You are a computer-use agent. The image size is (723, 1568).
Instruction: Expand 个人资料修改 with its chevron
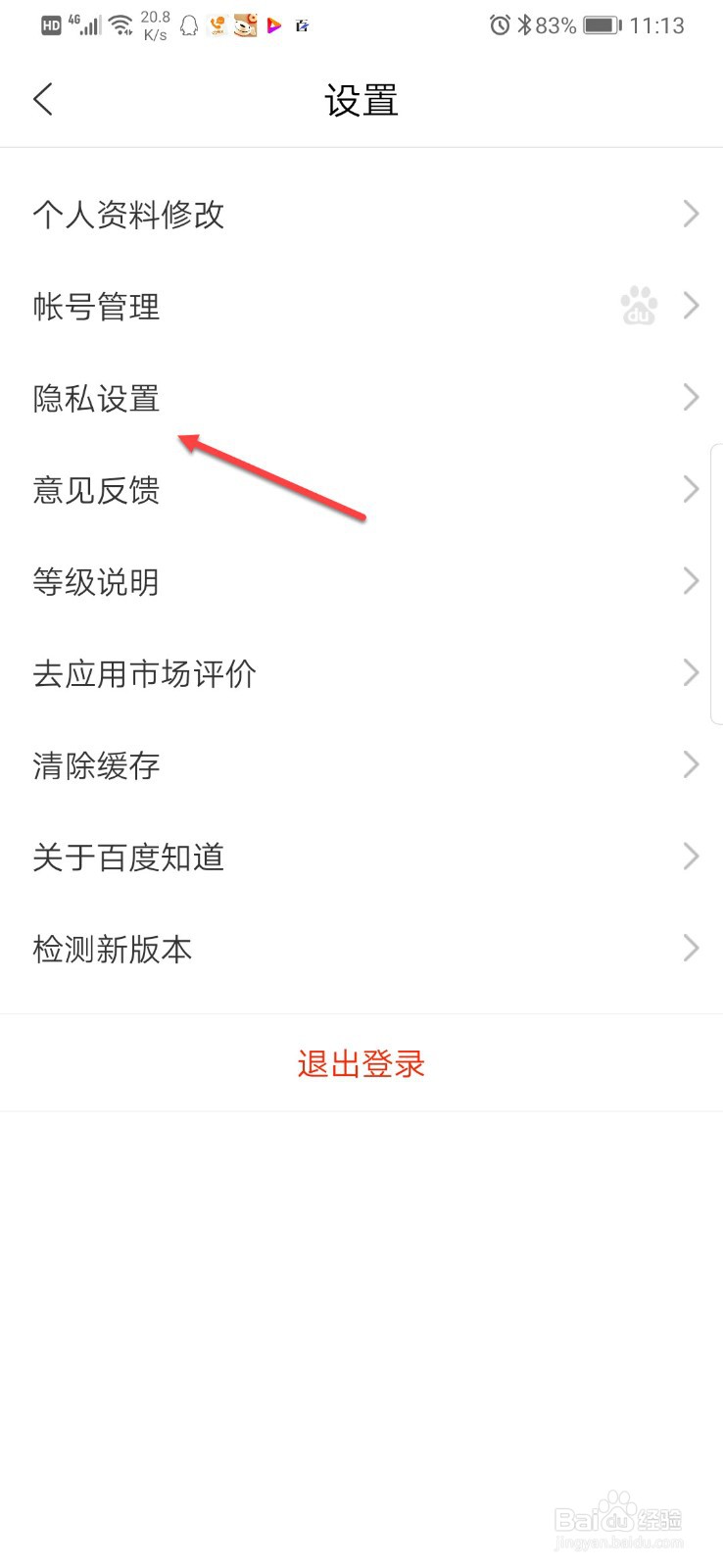(690, 214)
